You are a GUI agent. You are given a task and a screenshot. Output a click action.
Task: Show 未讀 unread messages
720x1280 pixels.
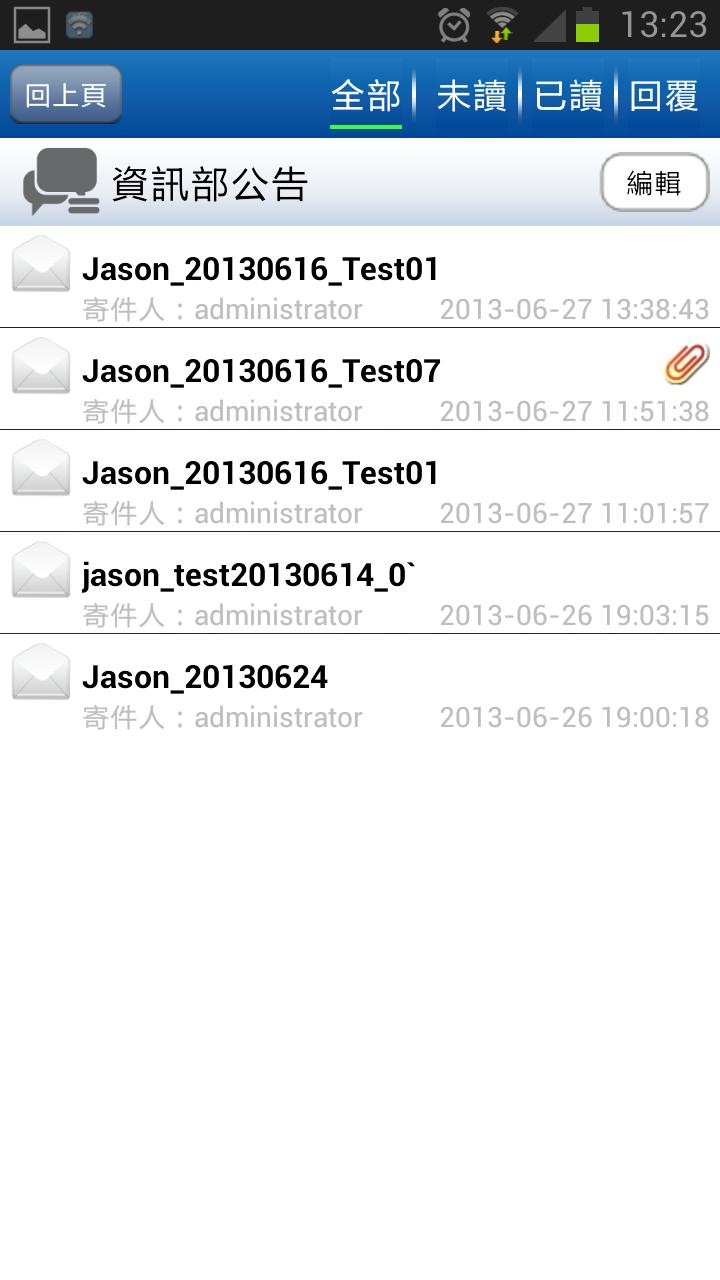[471, 96]
